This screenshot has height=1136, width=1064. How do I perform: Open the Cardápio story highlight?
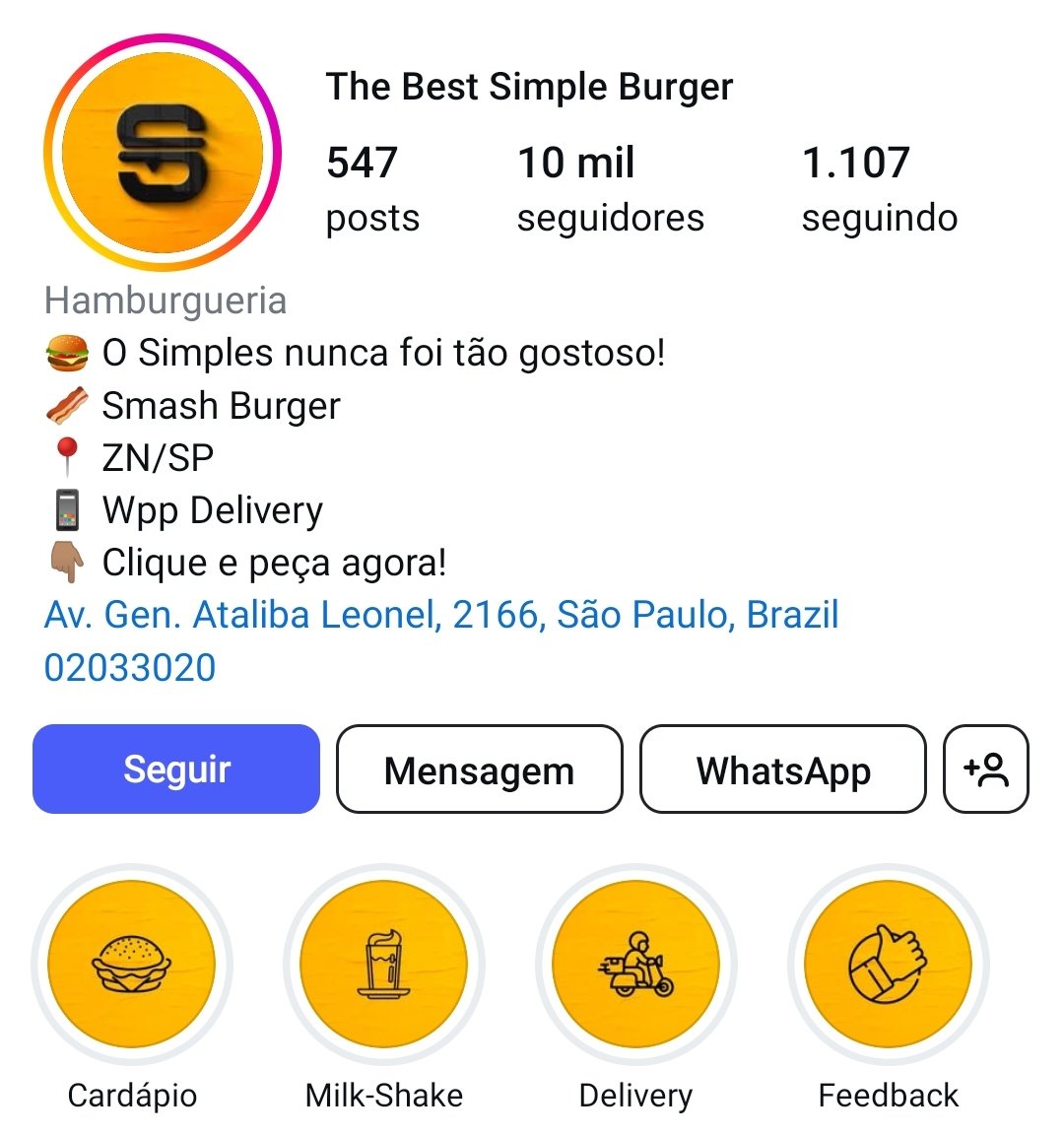point(132,965)
